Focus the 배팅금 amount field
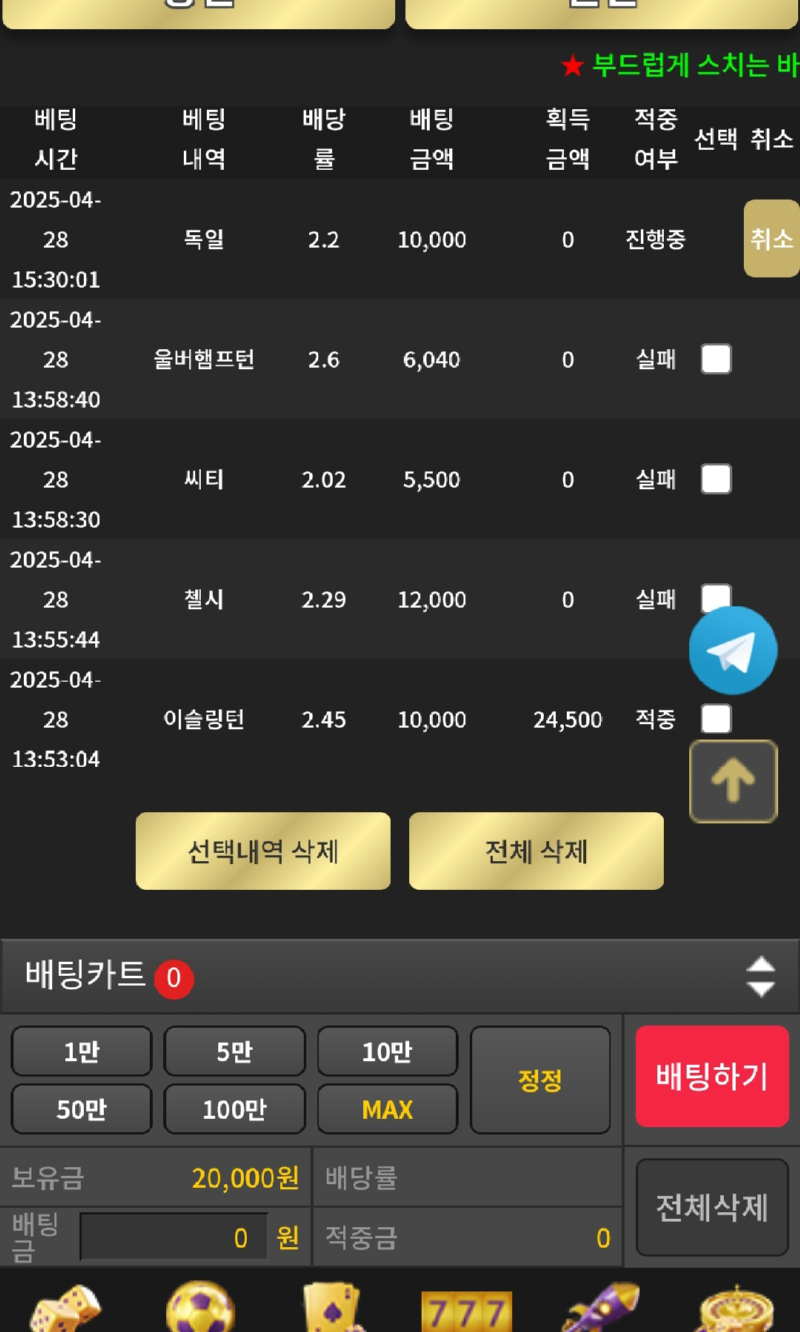The image size is (800, 1332). 173,1238
